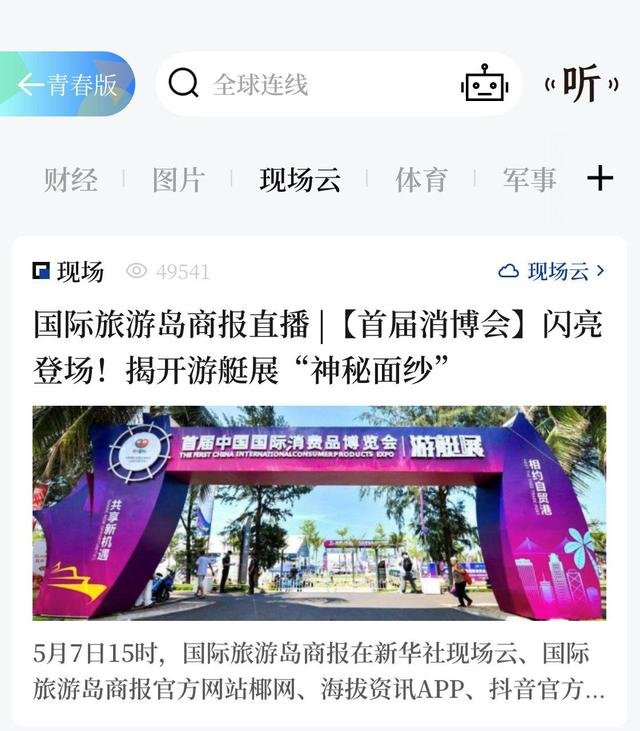Image resolution: width=640 pixels, height=731 pixels.
Task: Switch to the 军事 tab
Action: (x=529, y=180)
